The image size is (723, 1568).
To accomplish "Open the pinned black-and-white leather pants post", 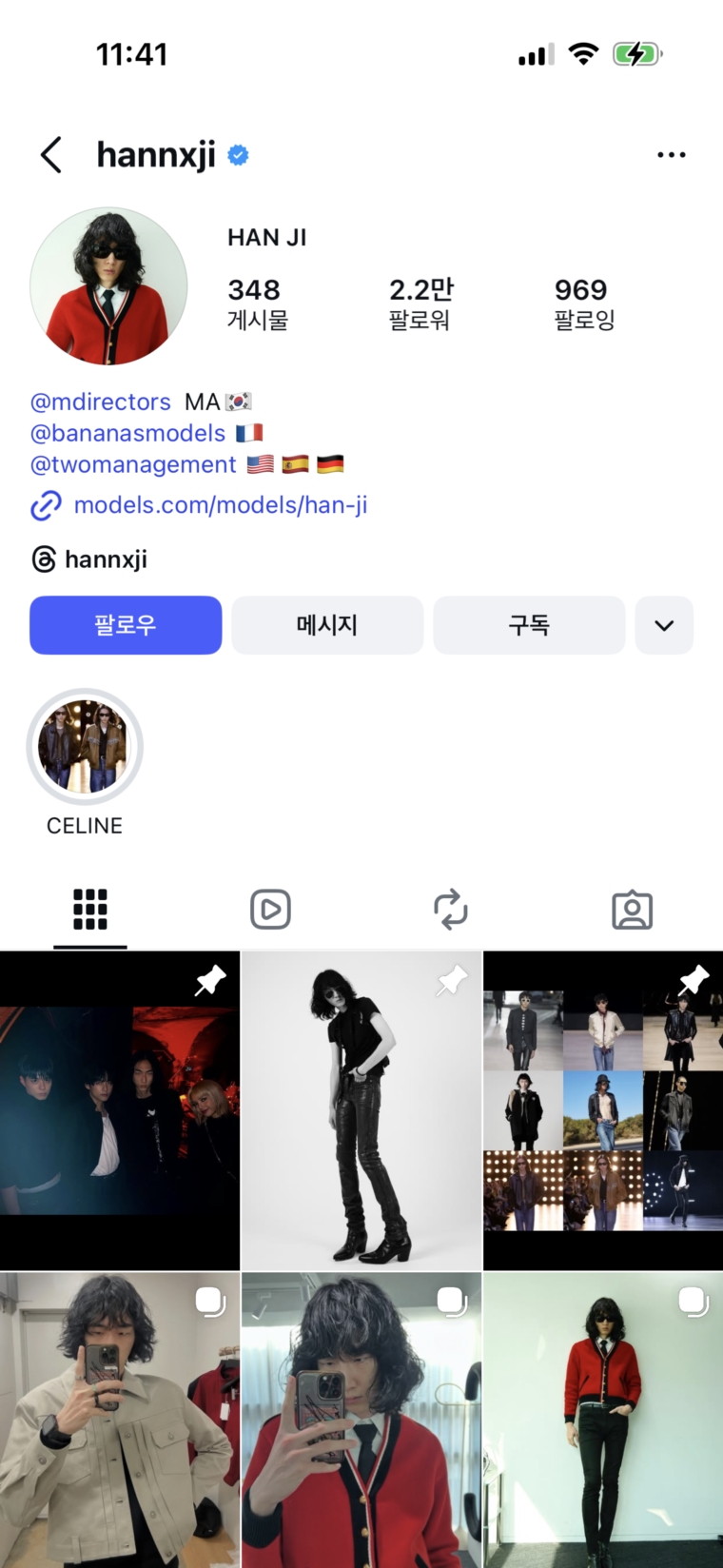I will tap(361, 1111).
